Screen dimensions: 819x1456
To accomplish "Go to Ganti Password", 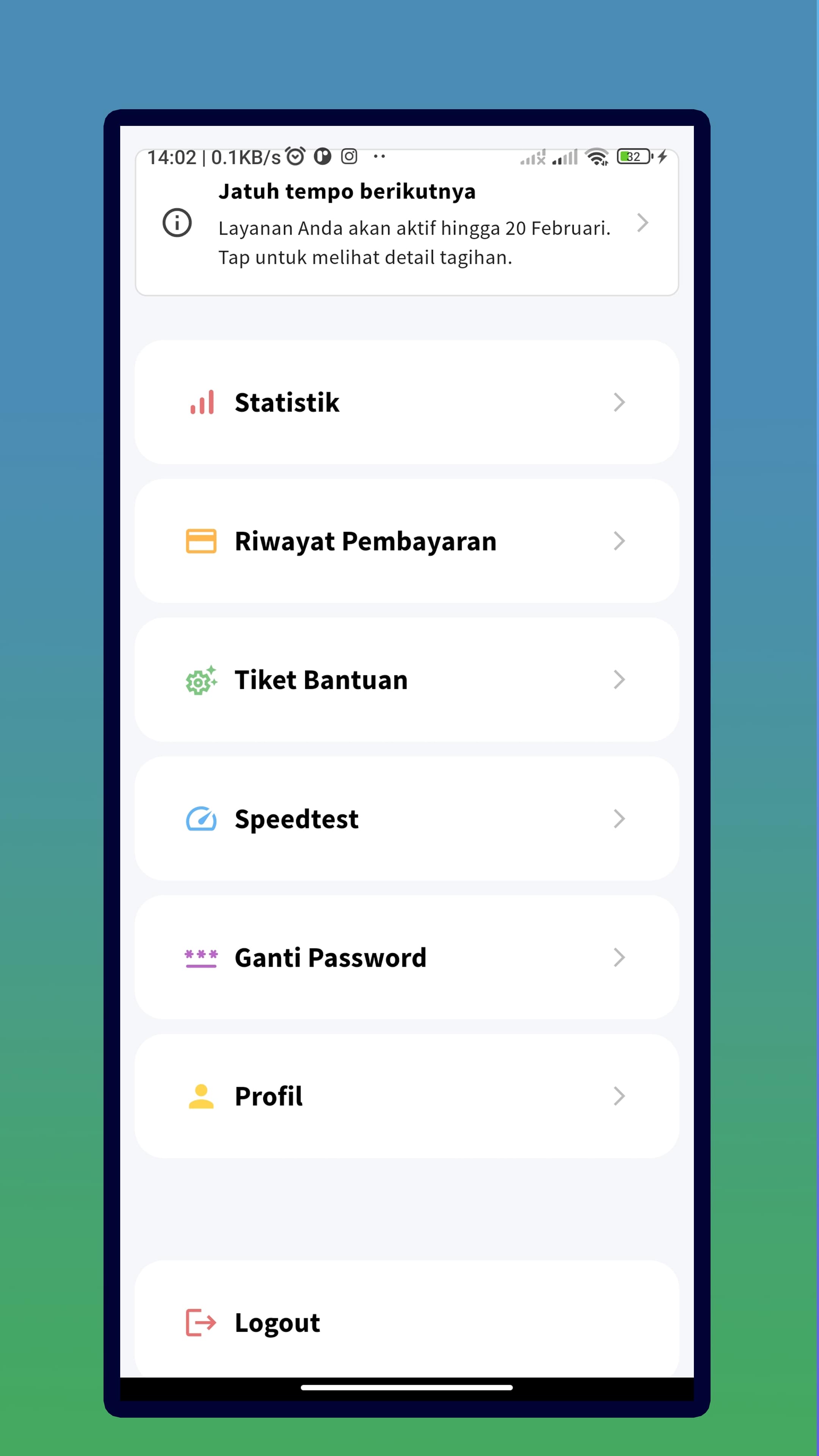I will pos(406,957).
